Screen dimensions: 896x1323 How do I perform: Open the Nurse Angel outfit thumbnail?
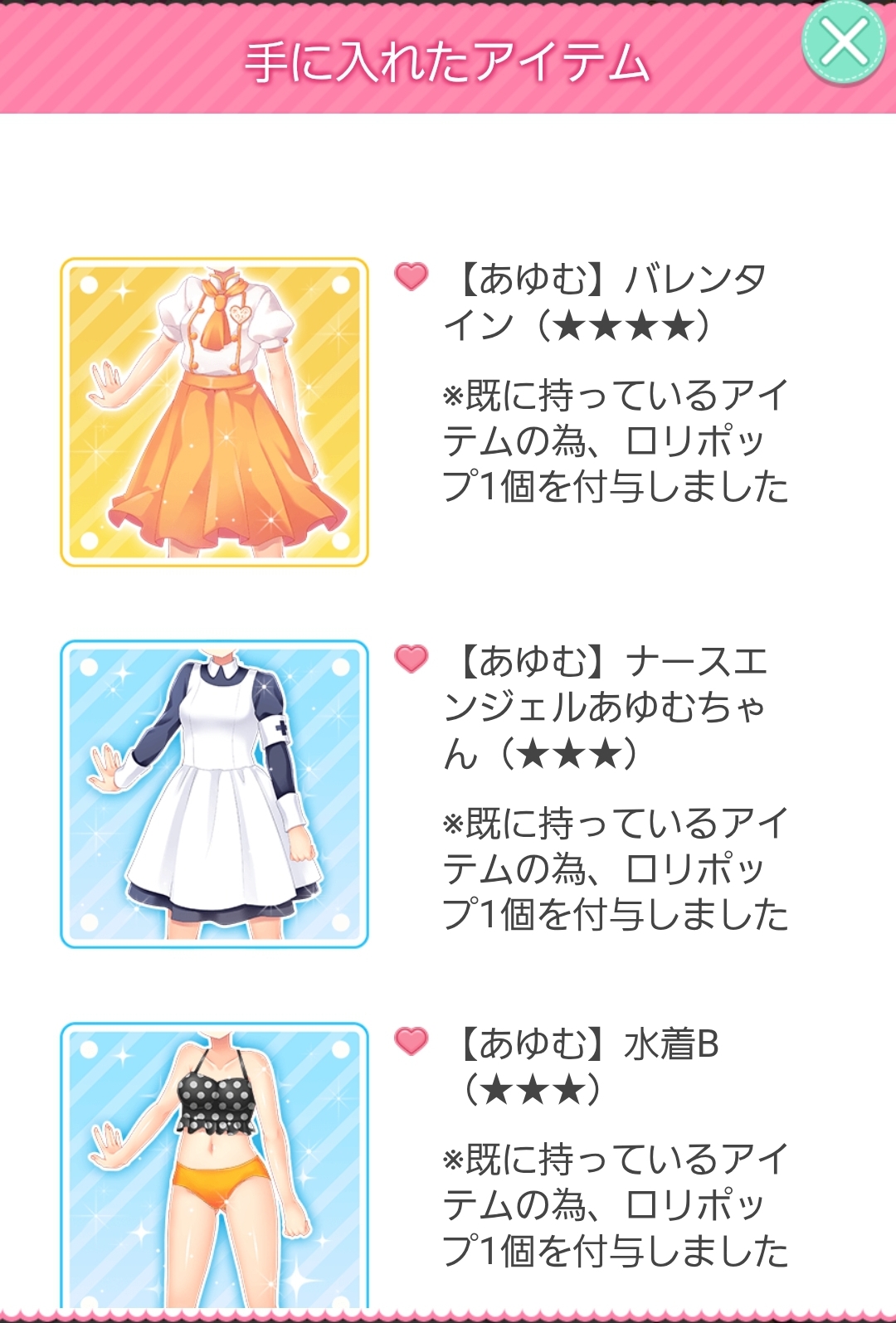[214, 794]
